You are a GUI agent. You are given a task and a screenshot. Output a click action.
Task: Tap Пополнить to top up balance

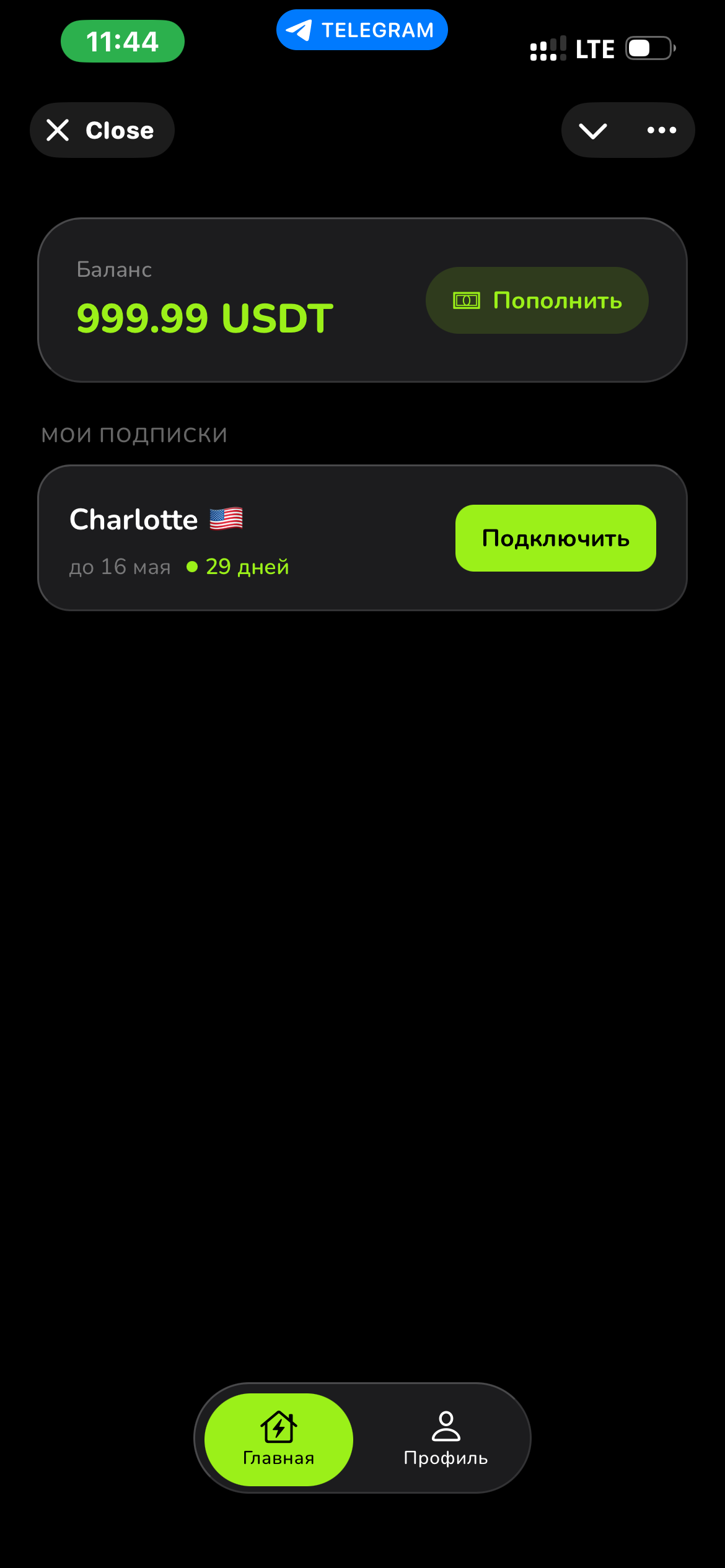point(537,300)
